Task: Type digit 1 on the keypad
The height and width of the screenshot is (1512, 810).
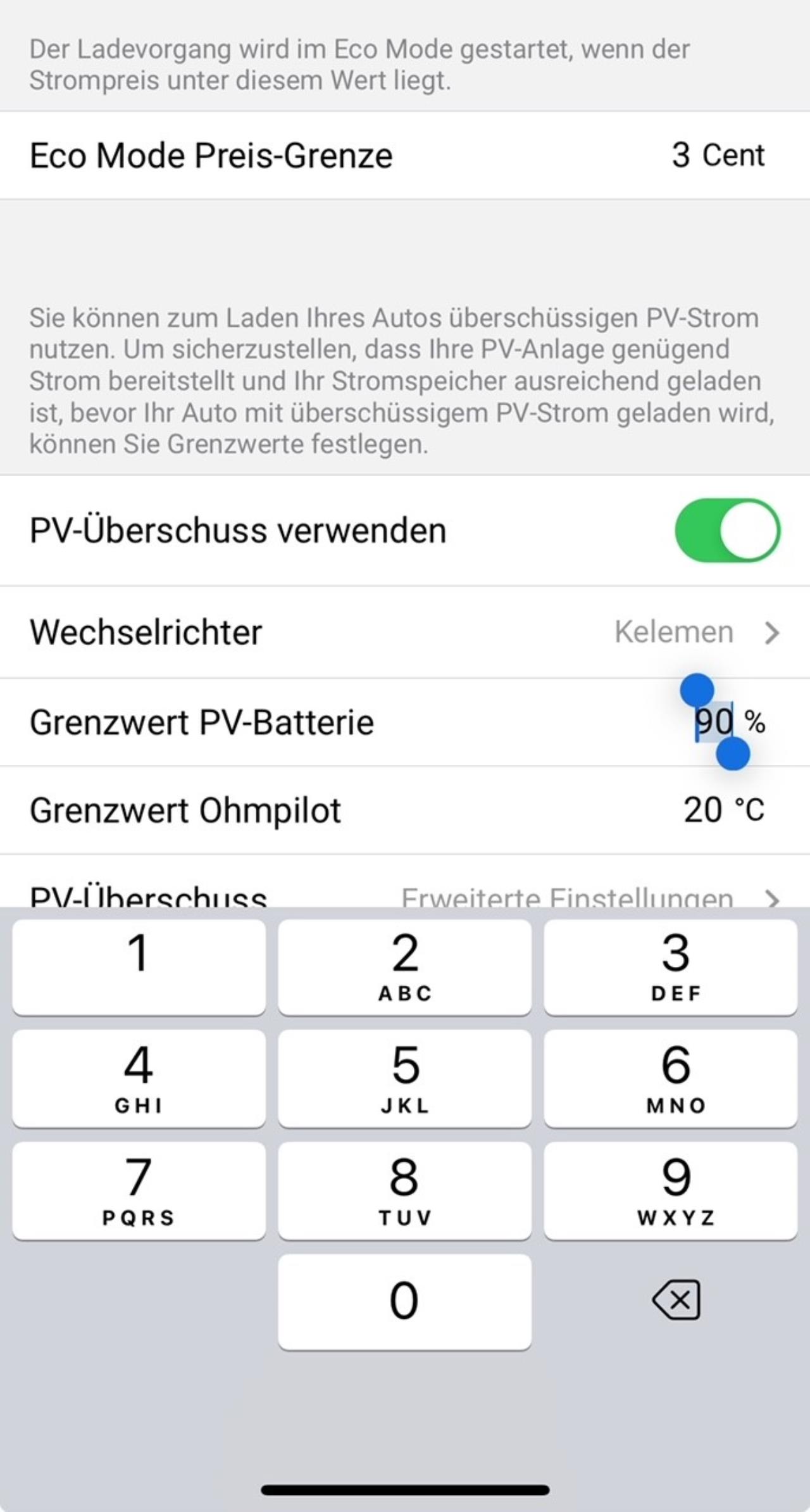Action: (139, 966)
